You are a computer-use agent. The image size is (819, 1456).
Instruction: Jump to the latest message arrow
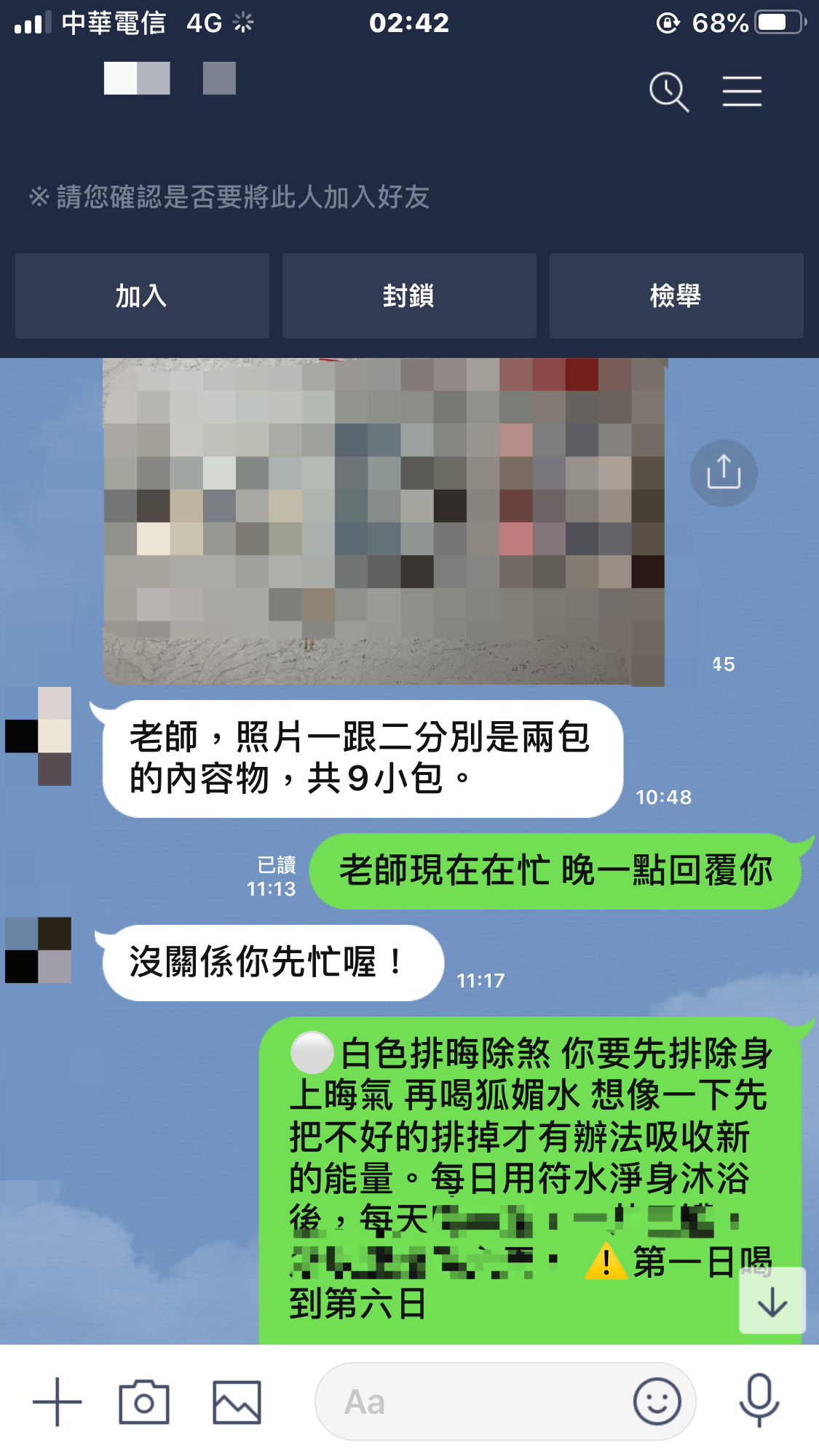pos(772,1301)
